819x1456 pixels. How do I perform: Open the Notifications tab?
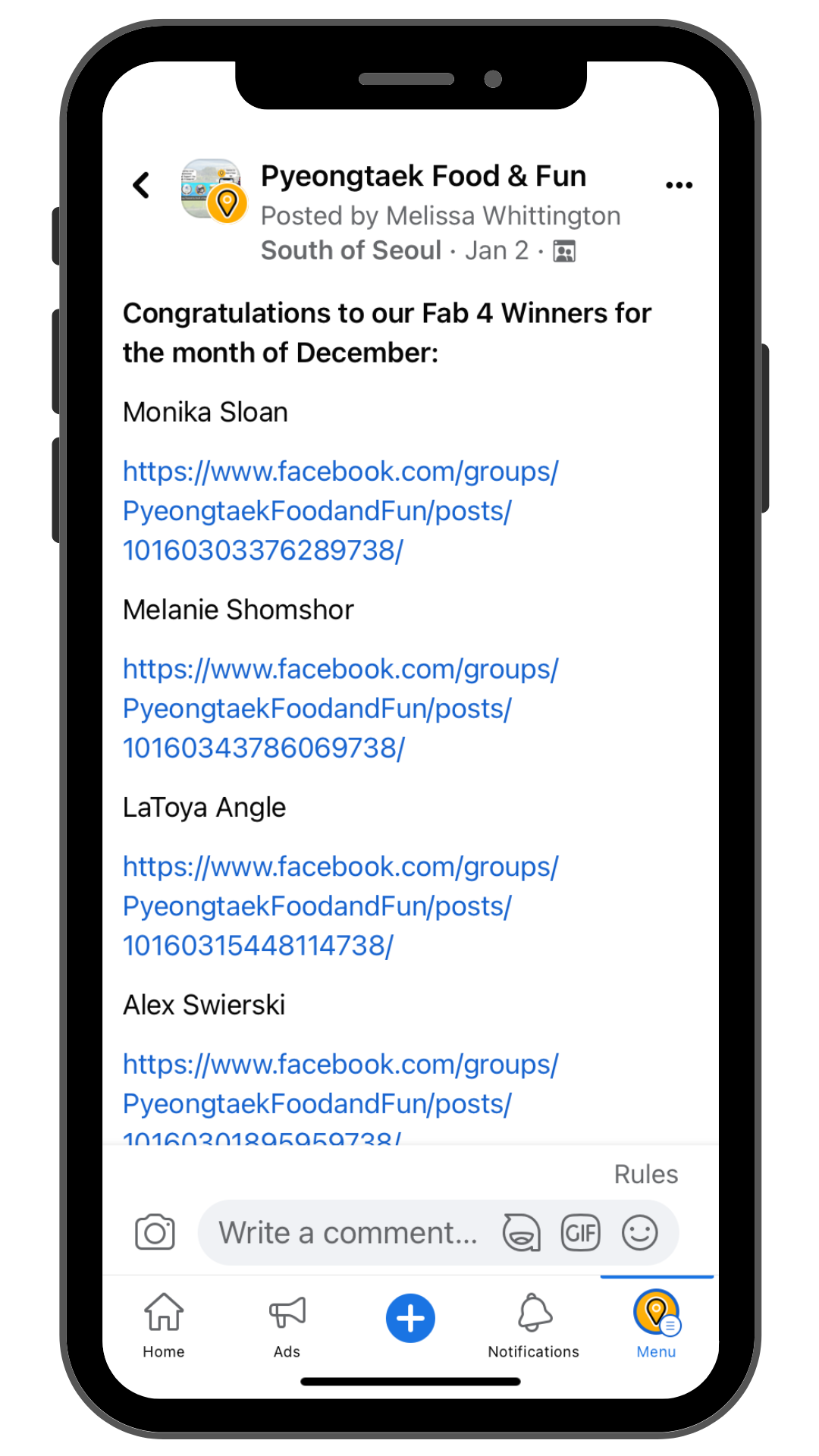click(534, 1325)
